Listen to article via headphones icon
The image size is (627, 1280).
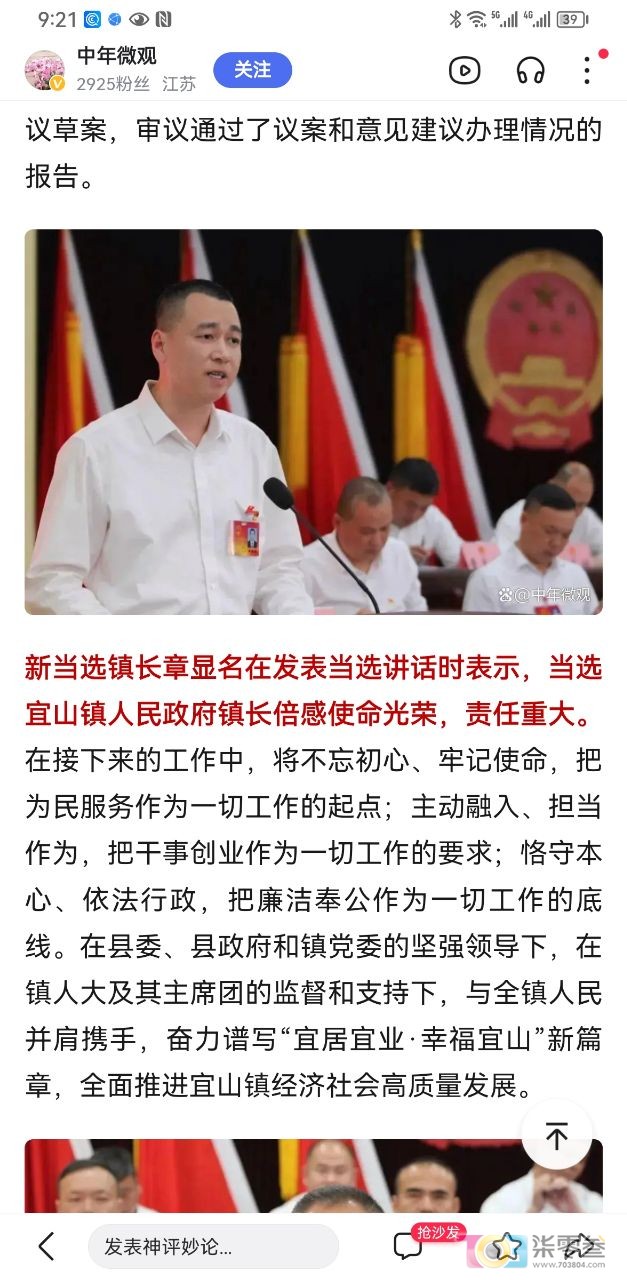tap(530, 70)
